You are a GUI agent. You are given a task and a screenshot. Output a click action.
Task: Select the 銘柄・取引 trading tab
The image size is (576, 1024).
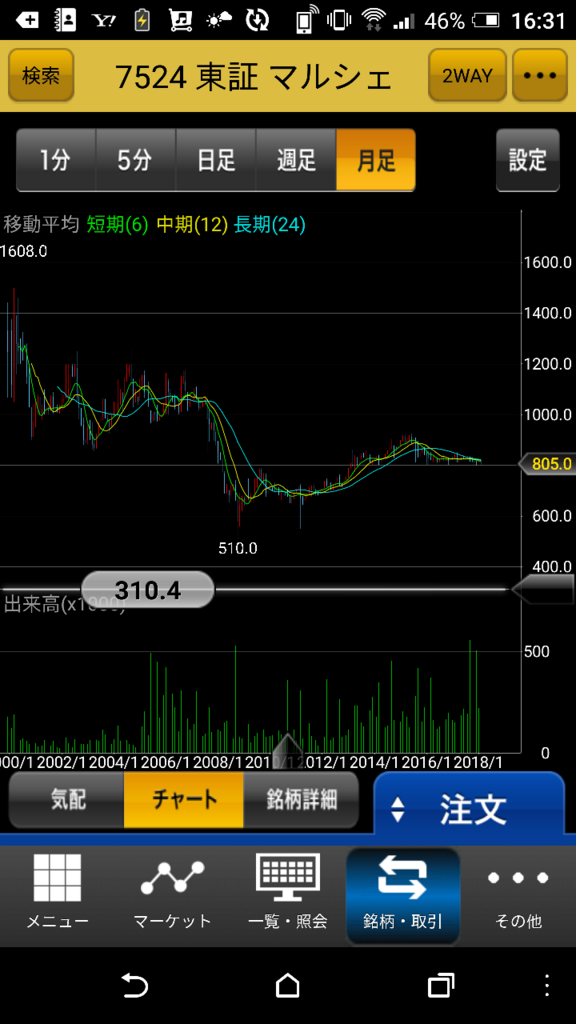403,896
